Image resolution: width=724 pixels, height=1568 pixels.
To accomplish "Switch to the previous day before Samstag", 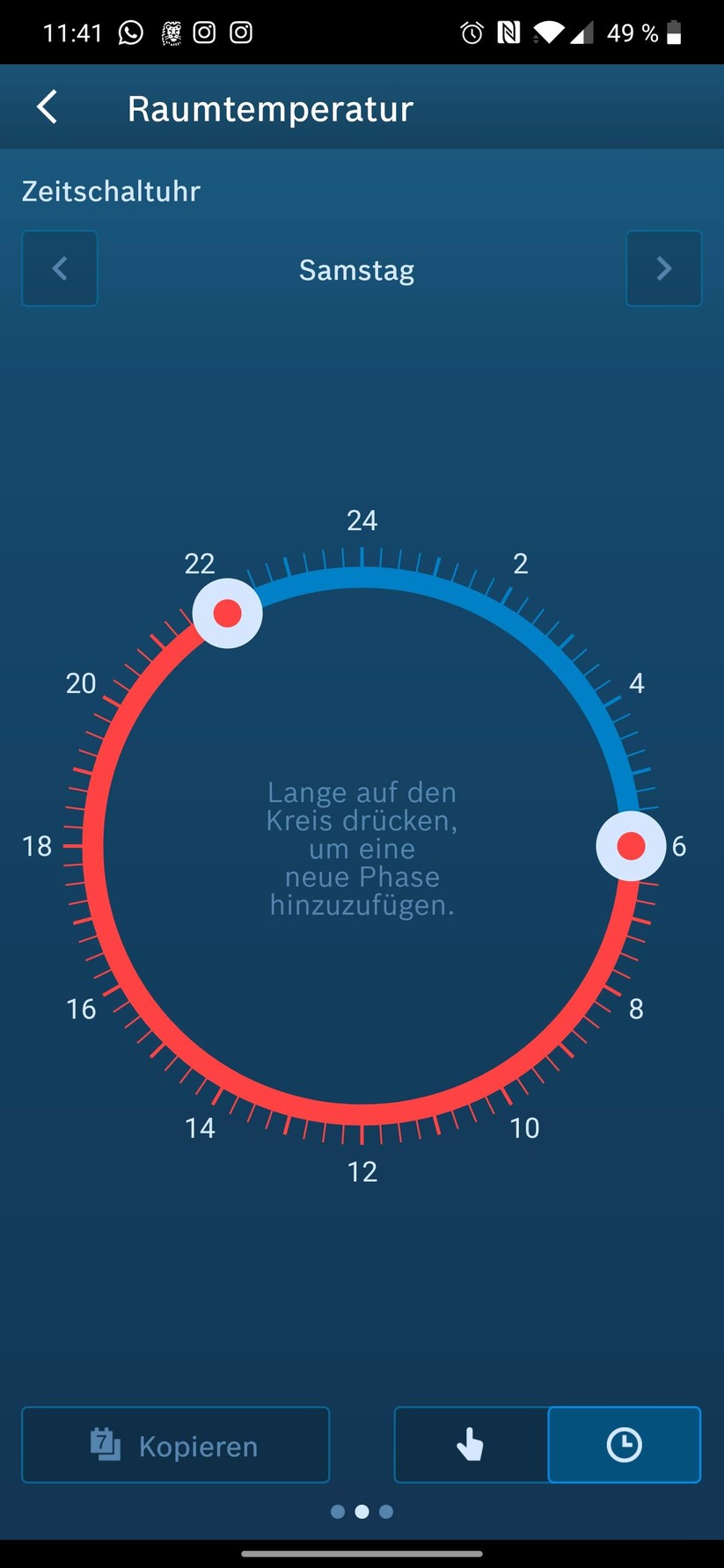I will tap(59, 269).
